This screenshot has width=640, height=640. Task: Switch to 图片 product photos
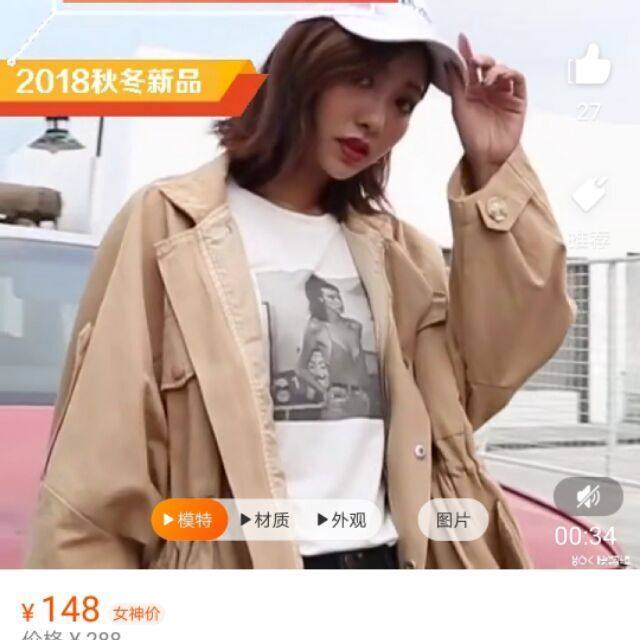pyautogui.click(x=453, y=520)
